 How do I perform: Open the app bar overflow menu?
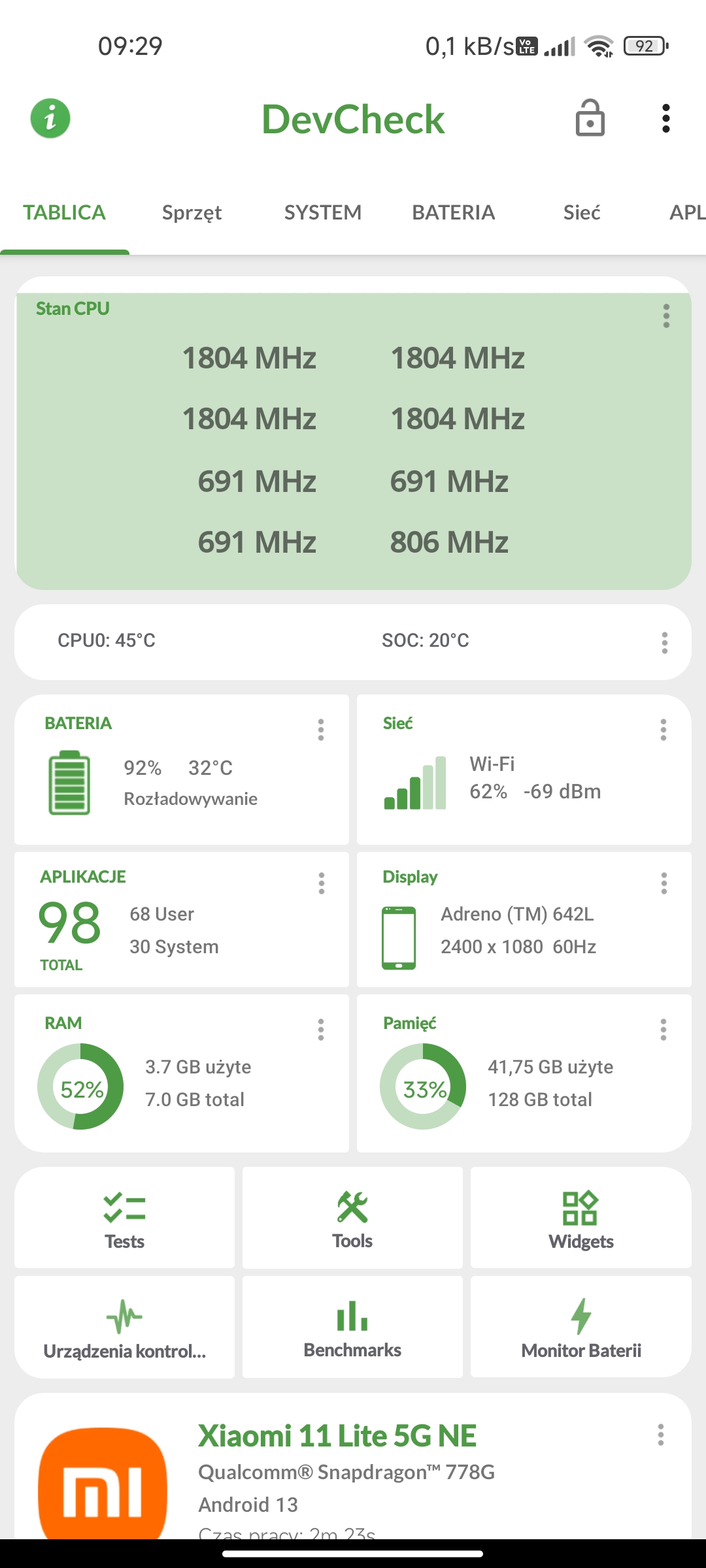(x=665, y=118)
